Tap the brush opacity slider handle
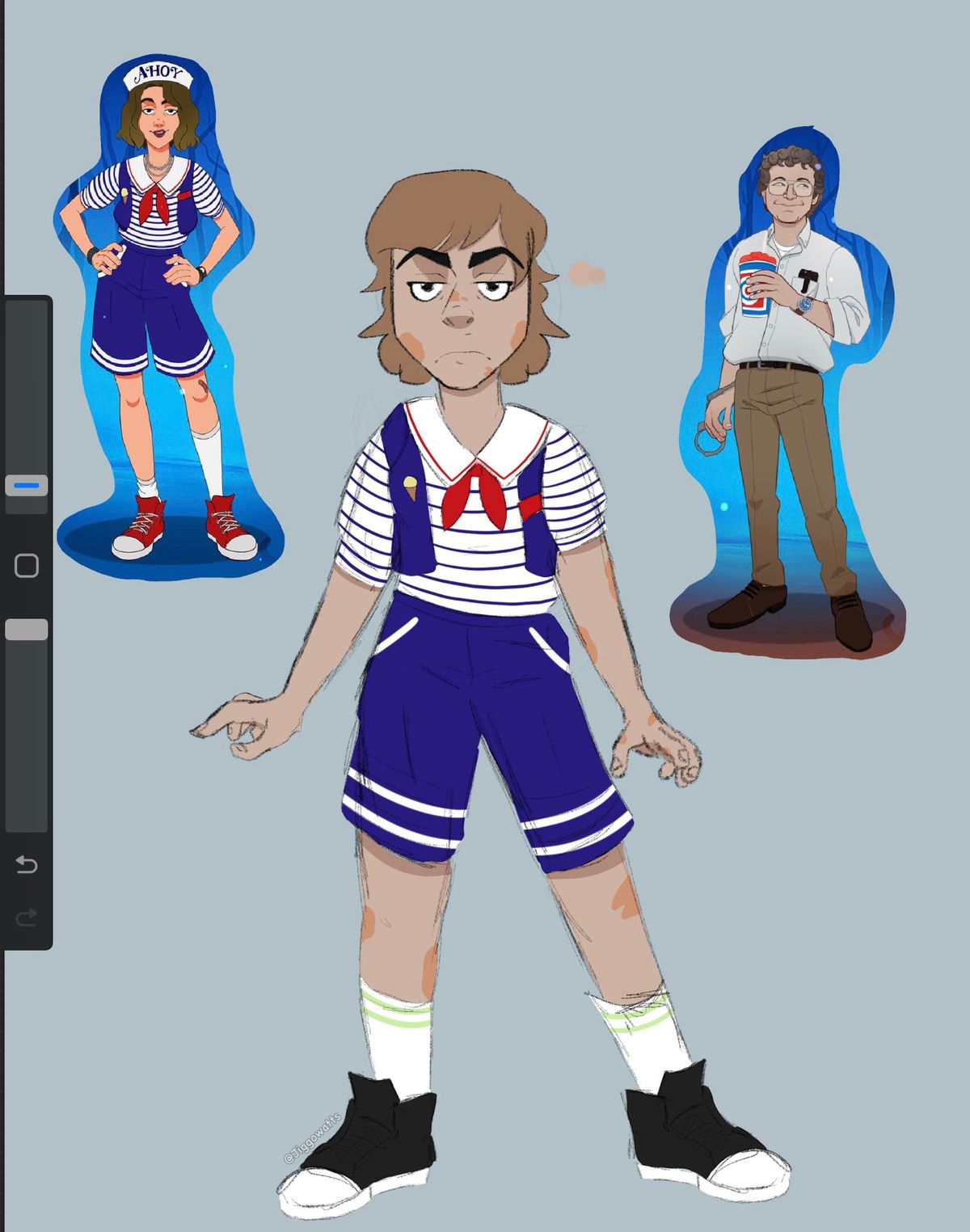Image resolution: width=970 pixels, height=1232 pixels. (27, 630)
